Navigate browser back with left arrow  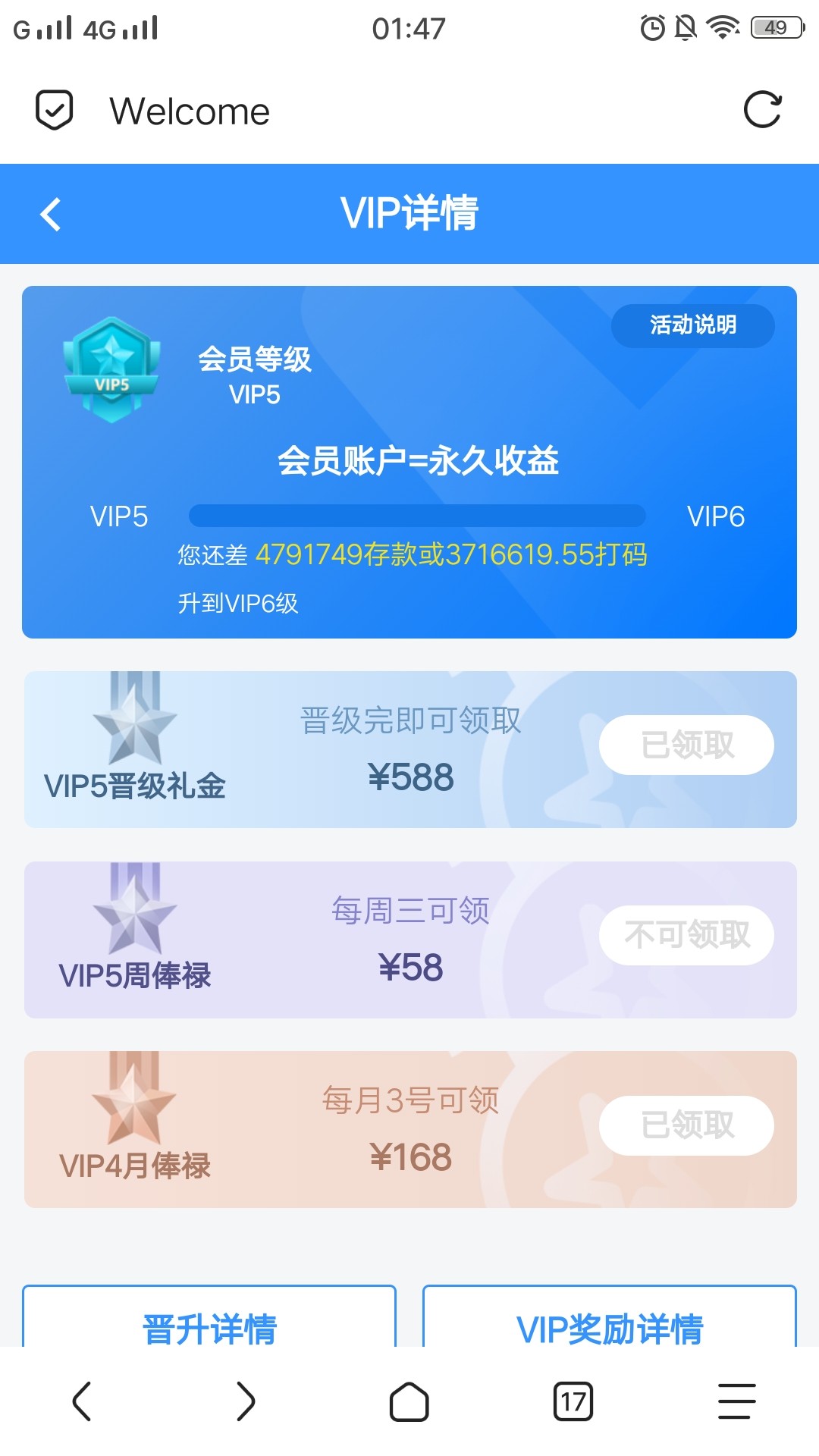82,1401
